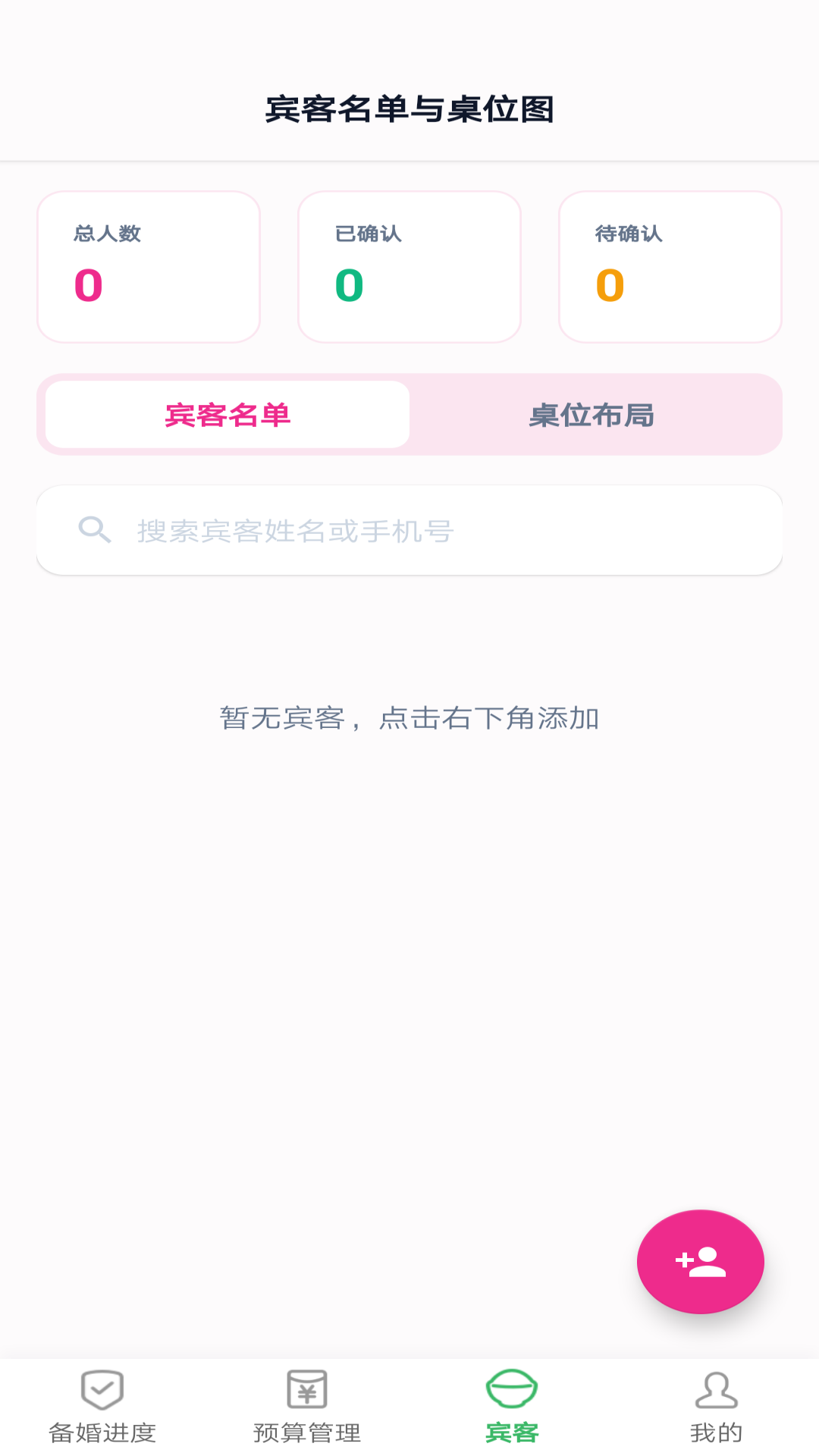The height and width of the screenshot is (1456, 819).
Task: Select the 待确认 pending card
Action: point(670,267)
